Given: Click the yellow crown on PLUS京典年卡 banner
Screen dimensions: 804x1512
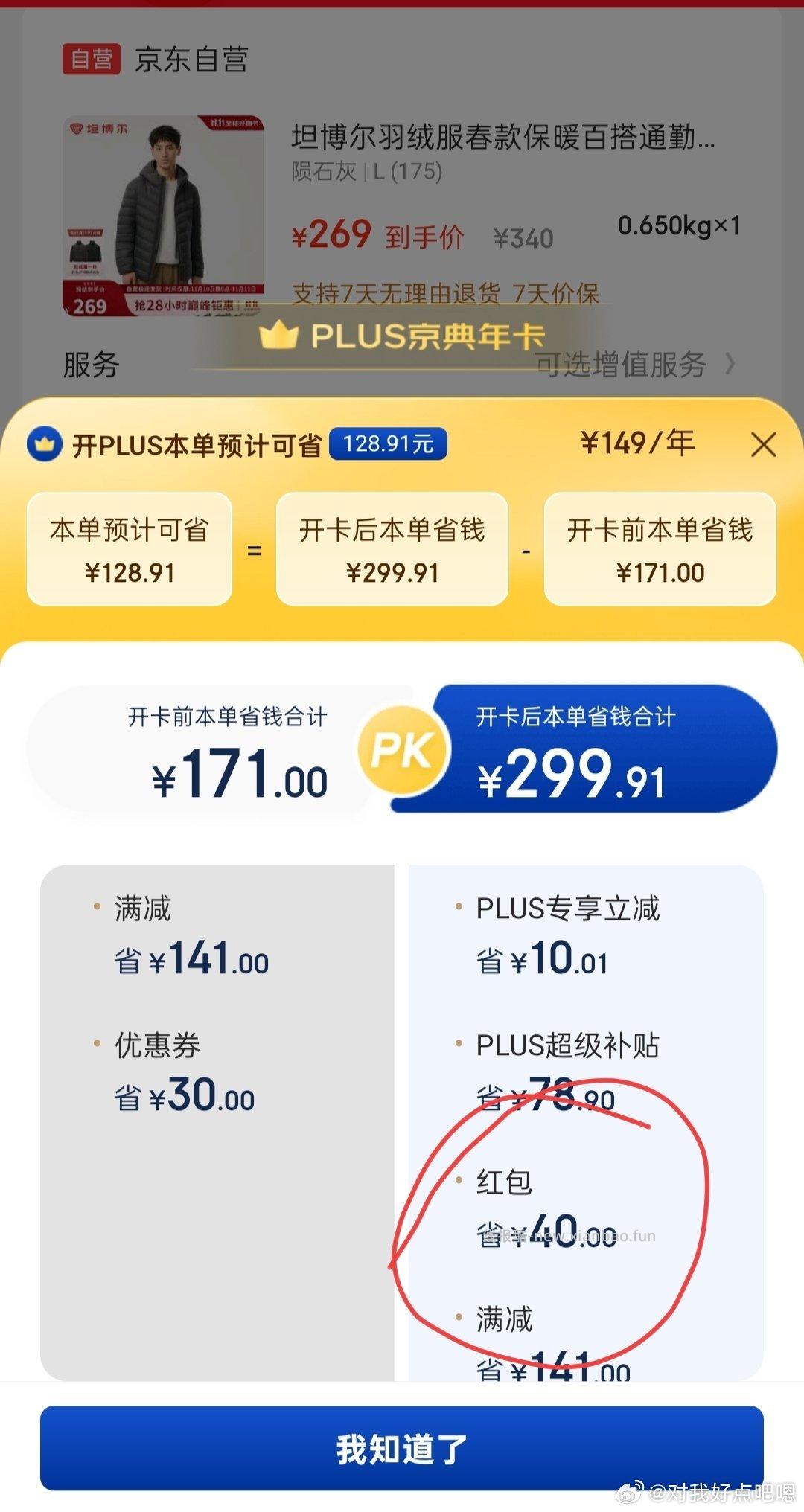Looking at the screenshot, I should click(284, 334).
